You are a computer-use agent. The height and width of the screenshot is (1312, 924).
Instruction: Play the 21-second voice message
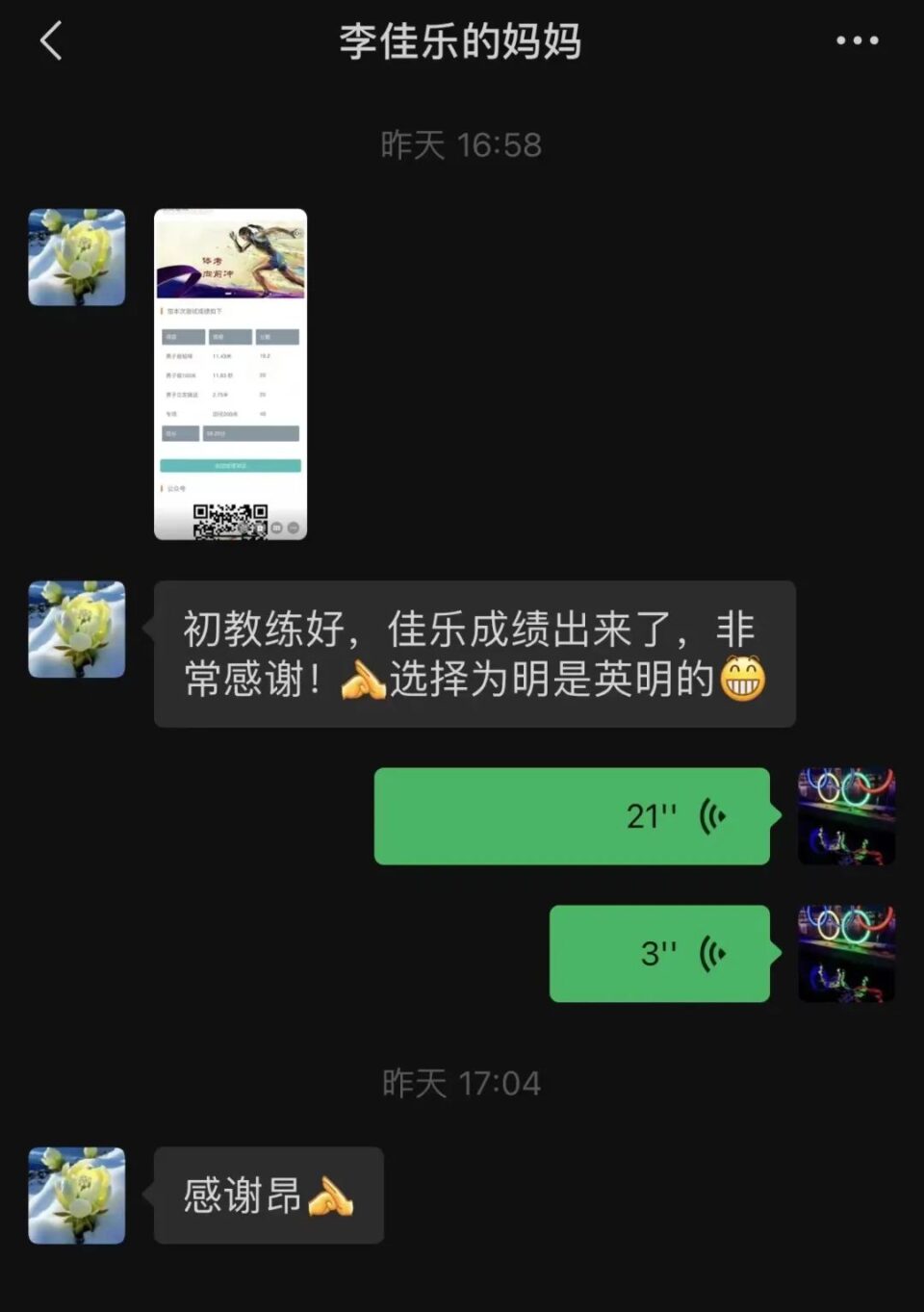pyautogui.click(x=572, y=816)
